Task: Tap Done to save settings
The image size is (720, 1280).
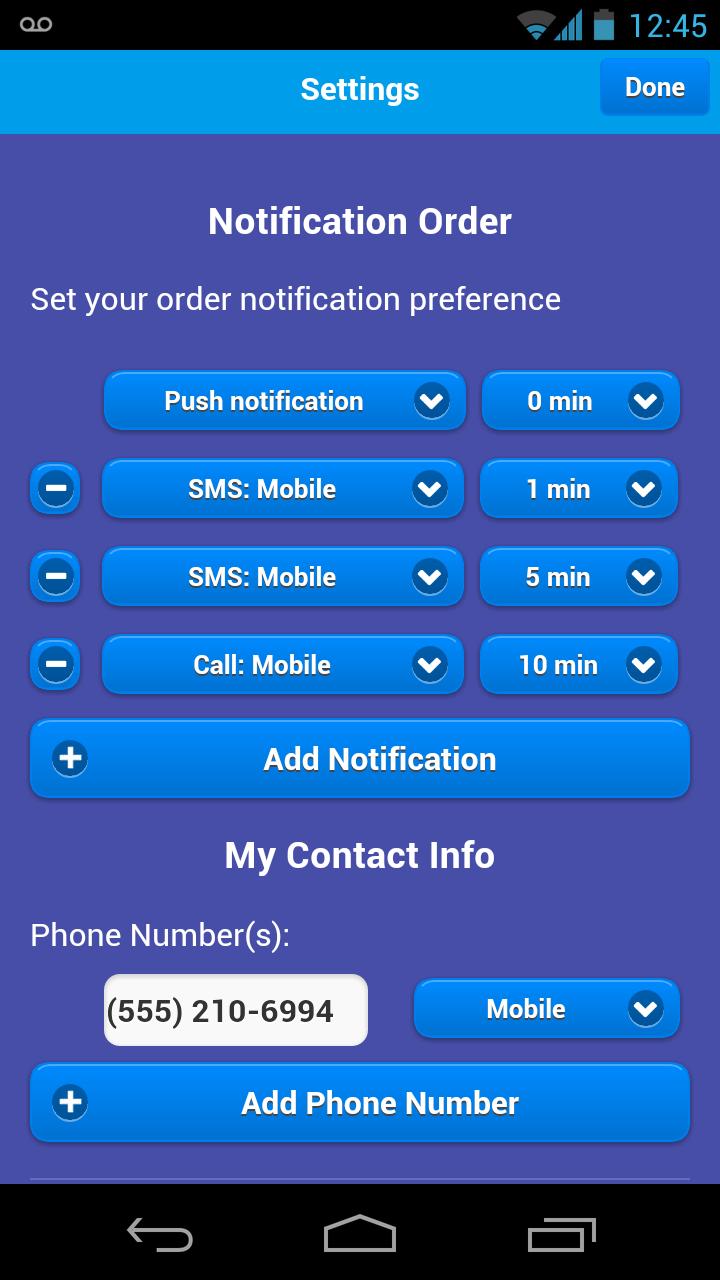Action: pos(654,88)
